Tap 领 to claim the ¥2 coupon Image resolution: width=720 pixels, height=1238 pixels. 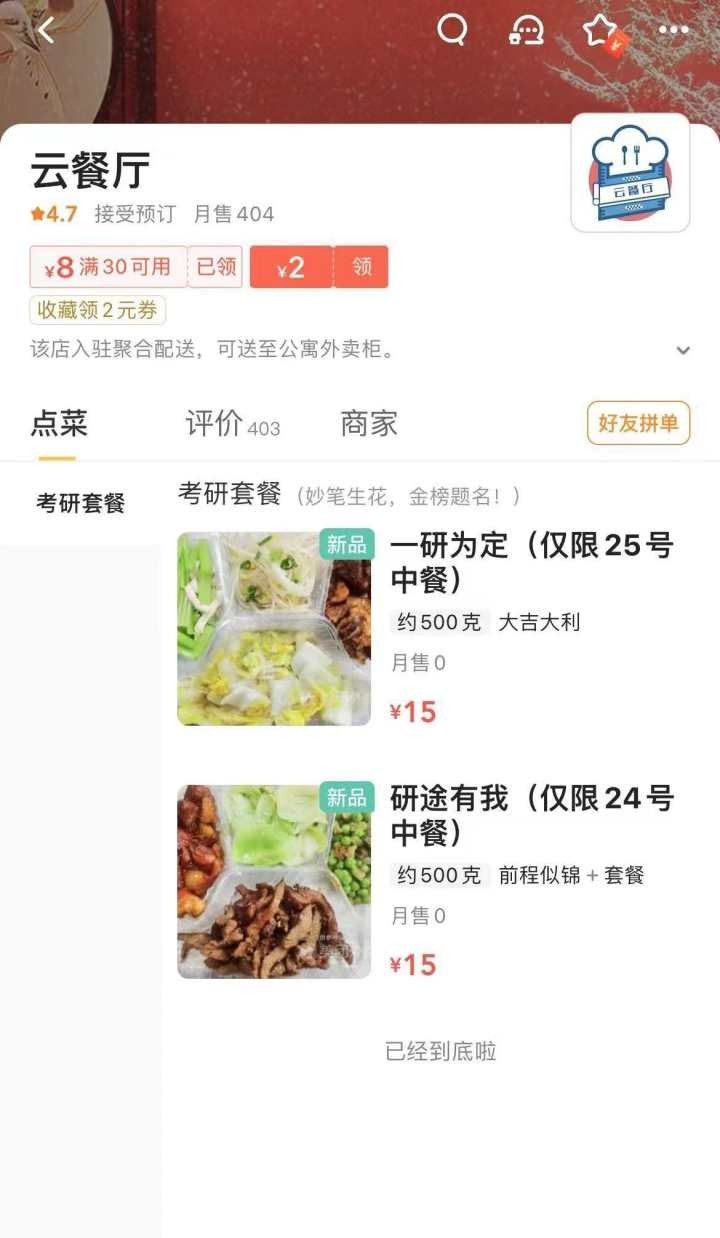coord(360,267)
